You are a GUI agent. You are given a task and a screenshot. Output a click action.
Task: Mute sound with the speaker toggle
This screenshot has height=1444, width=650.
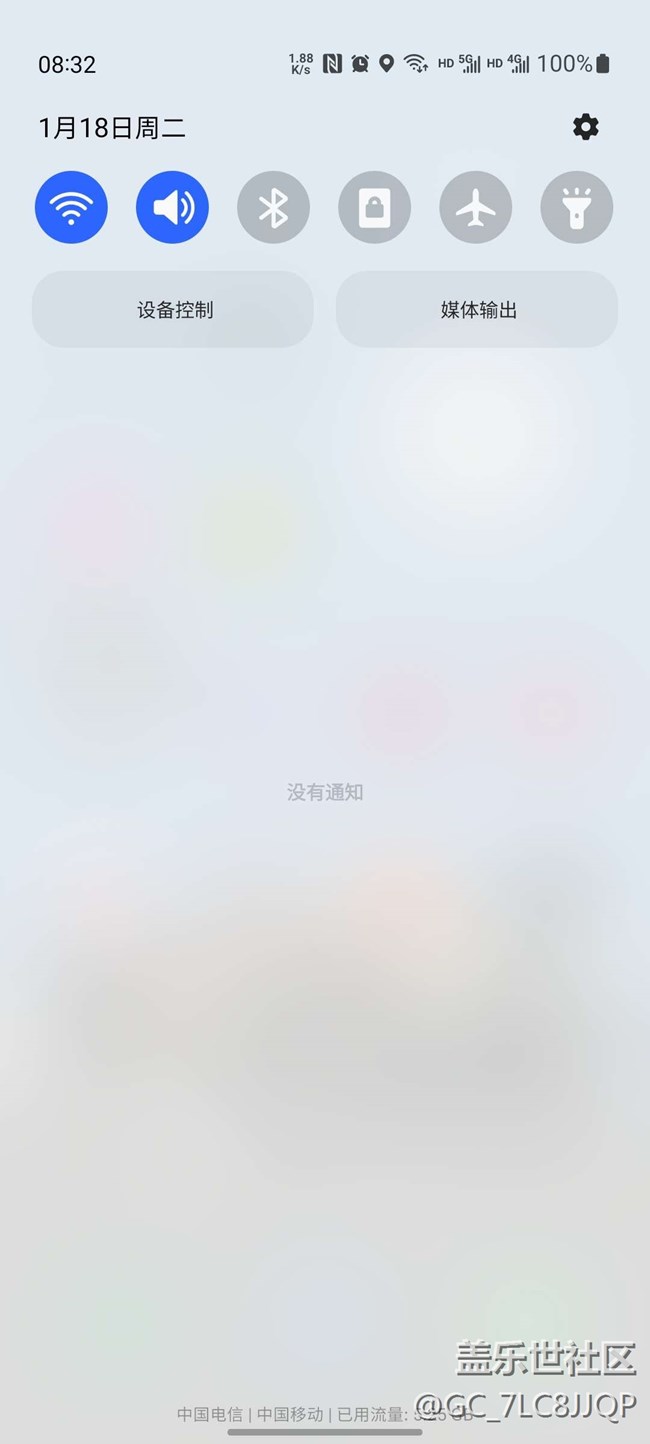pos(172,207)
